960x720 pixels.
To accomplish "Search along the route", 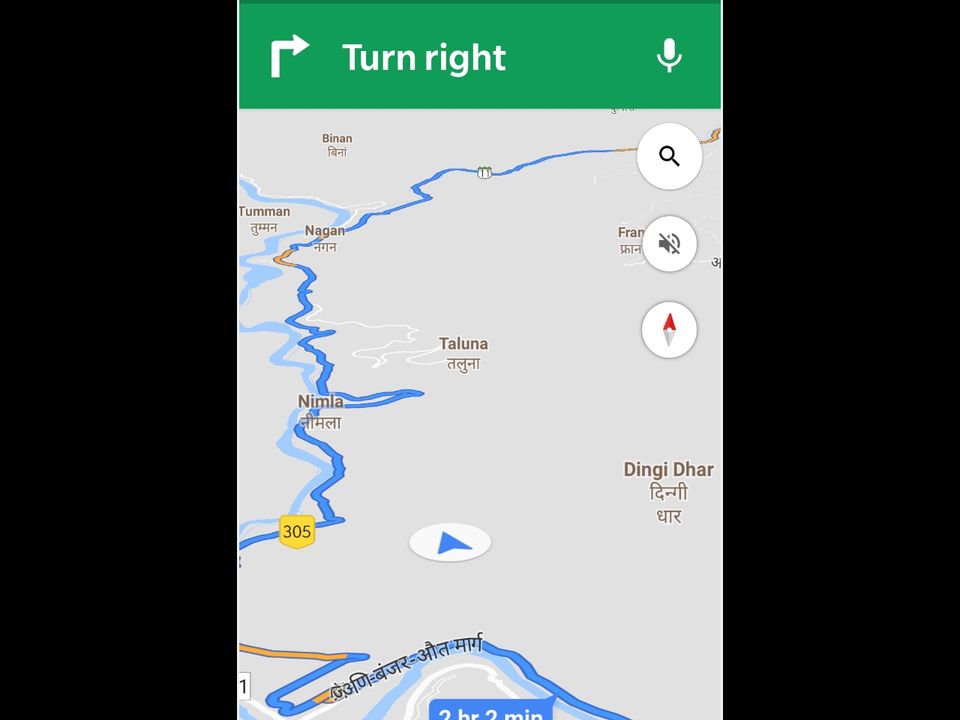I will pyautogui.click(x=669, y=156).
